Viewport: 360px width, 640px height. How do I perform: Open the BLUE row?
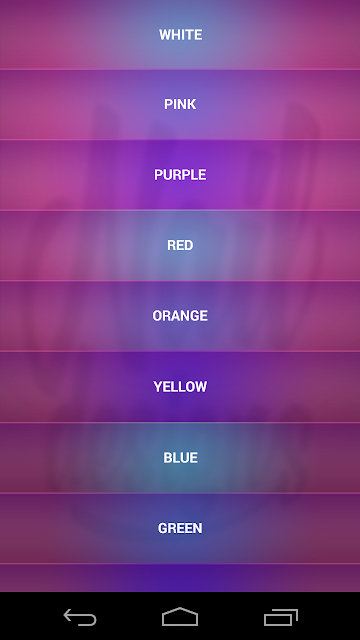[180, 458]
